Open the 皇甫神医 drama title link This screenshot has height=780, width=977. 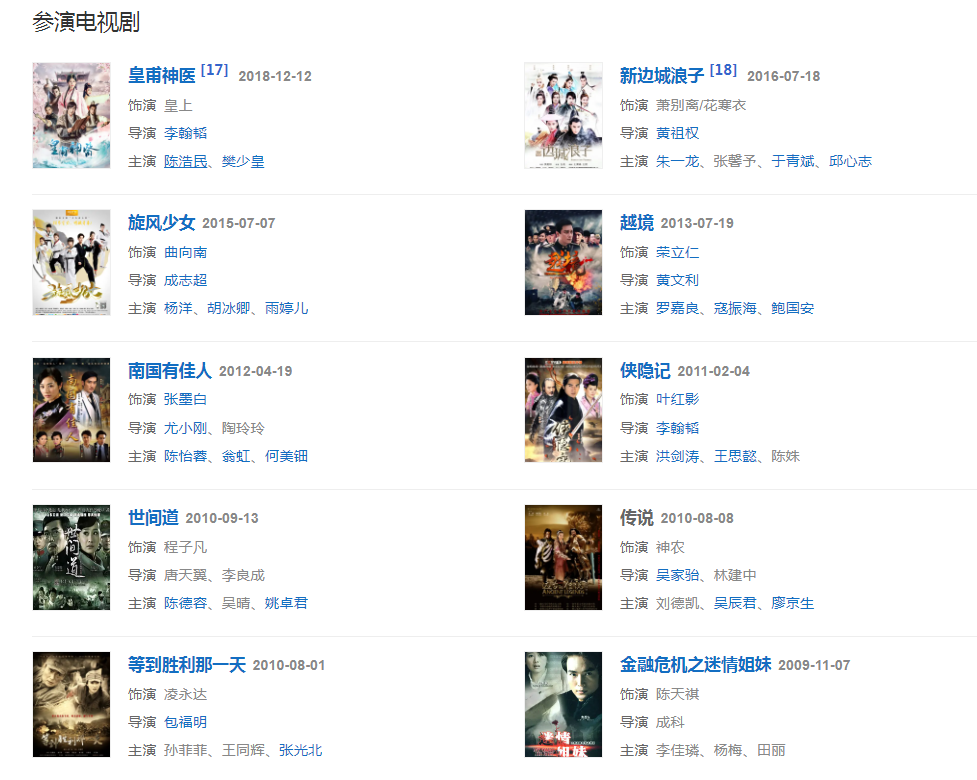click(x=162, y=76)
